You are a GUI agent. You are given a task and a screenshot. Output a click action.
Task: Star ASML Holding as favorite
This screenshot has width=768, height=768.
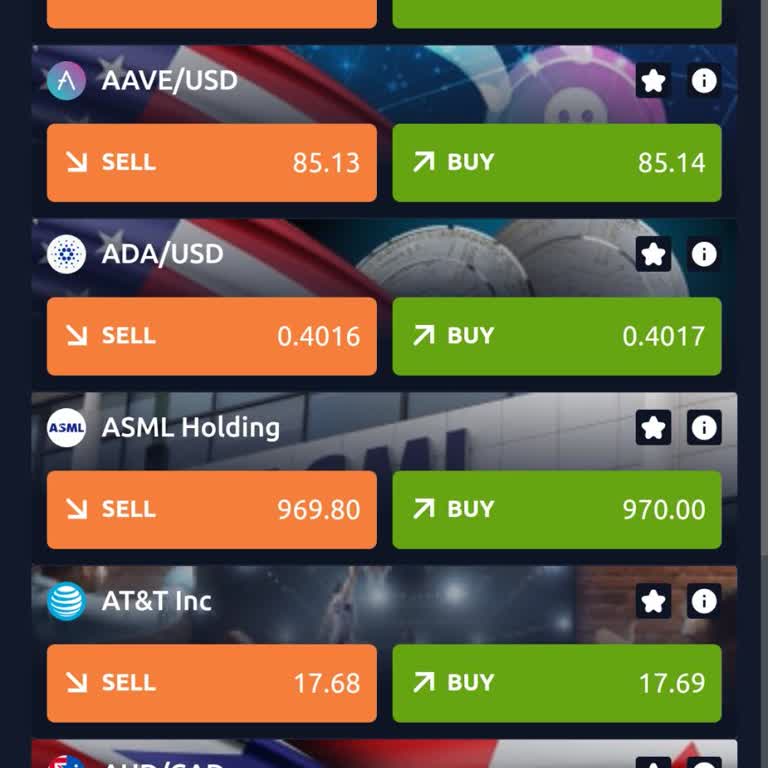coord(653,428)
